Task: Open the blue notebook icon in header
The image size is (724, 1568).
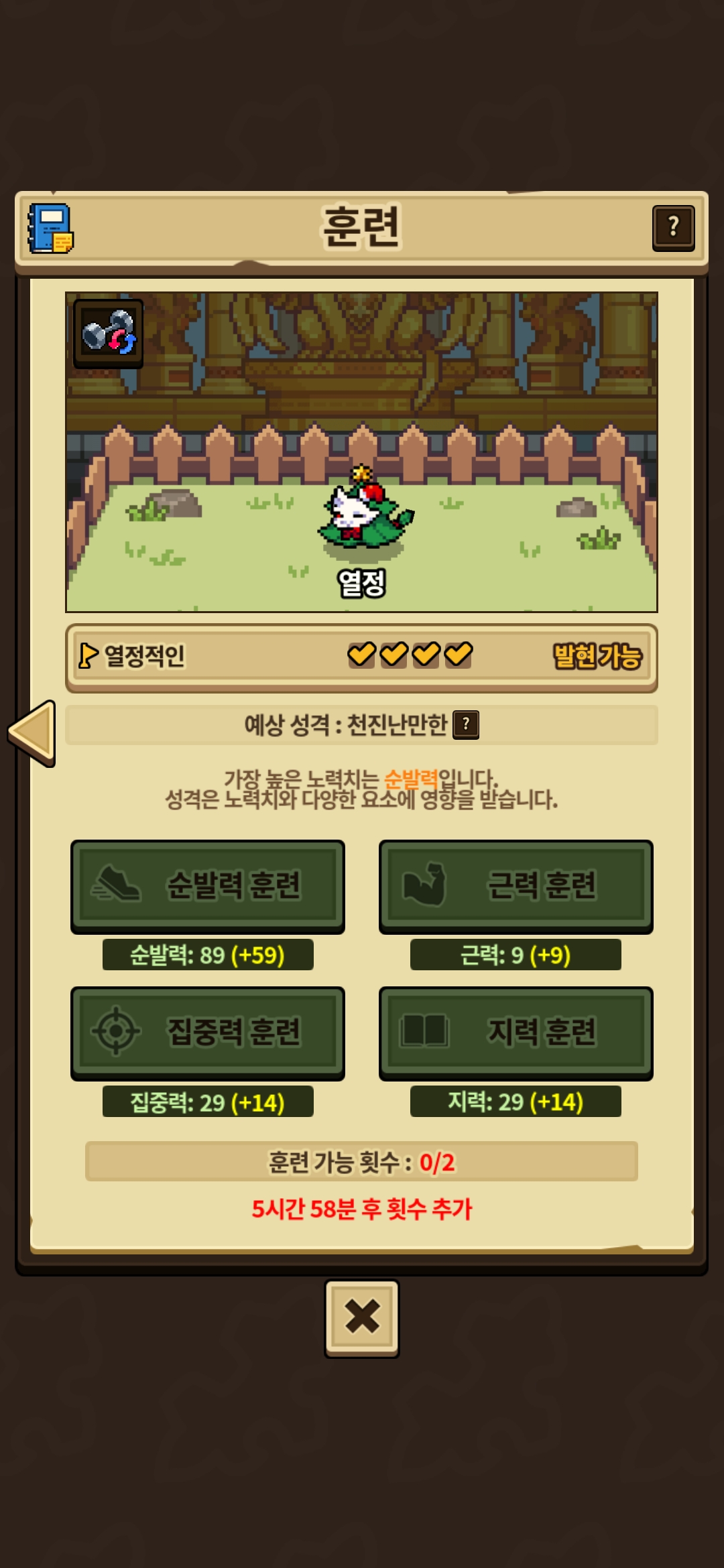Action: [x=50, y=228]
